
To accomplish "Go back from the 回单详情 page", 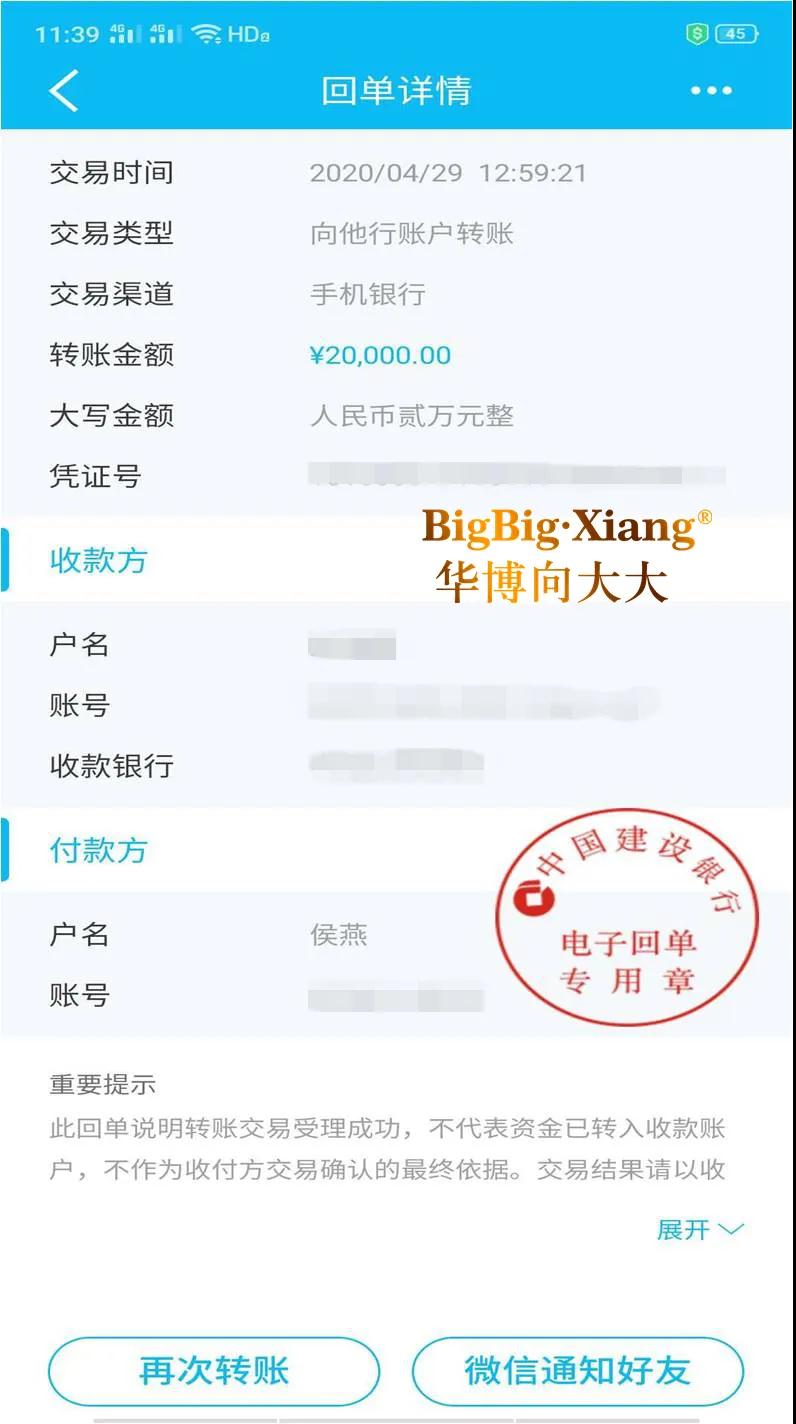I will [64, 91].
